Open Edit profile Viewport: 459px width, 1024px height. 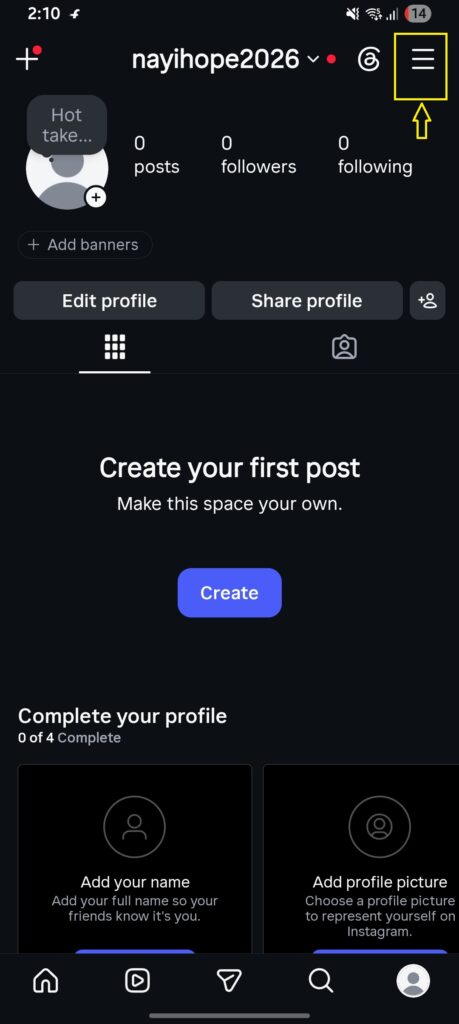tap(109, 301)
